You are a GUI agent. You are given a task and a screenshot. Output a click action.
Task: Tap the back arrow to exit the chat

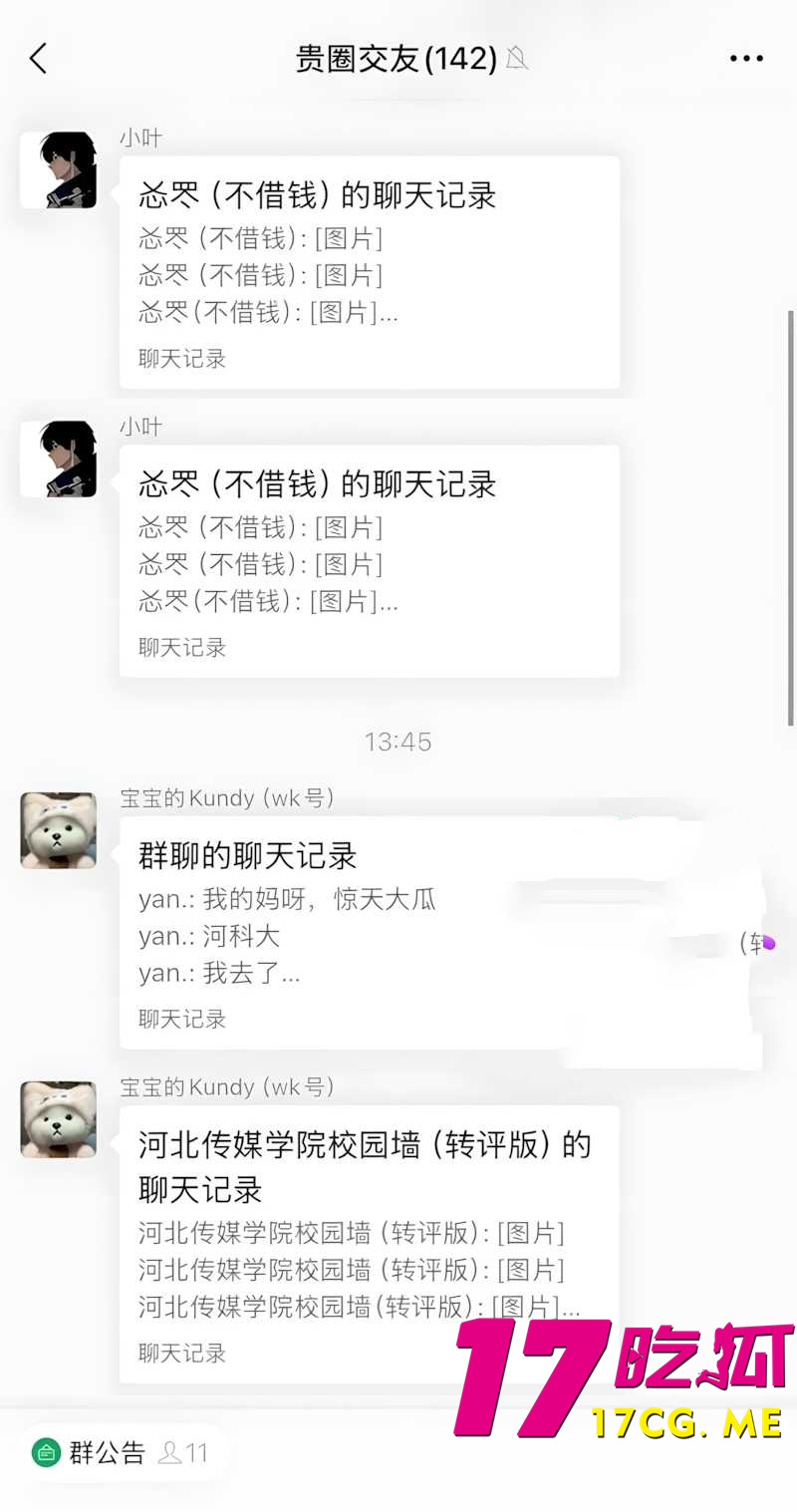pyautogui.click(x=38, y=58)
